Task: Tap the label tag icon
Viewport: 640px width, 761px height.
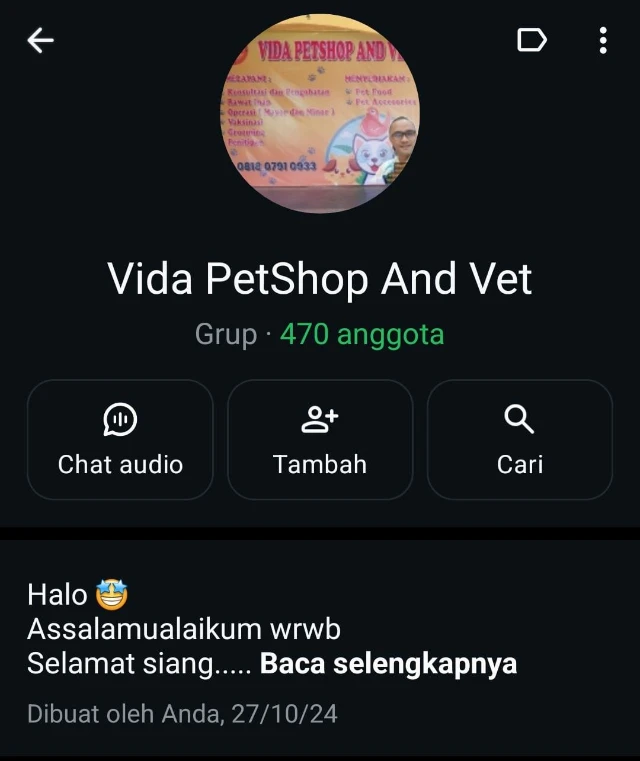Action: (x=532, y=40)
